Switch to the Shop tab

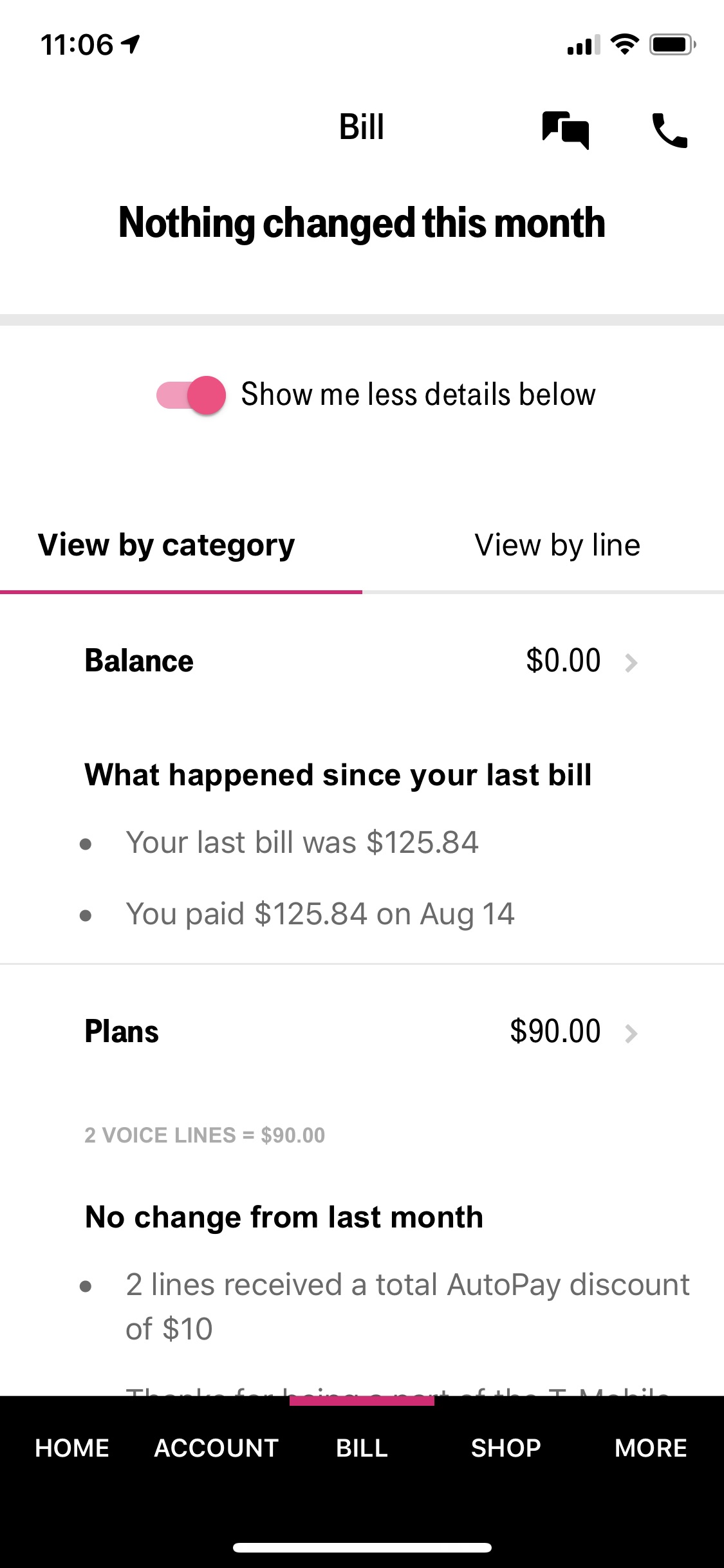coord(506,1448)
